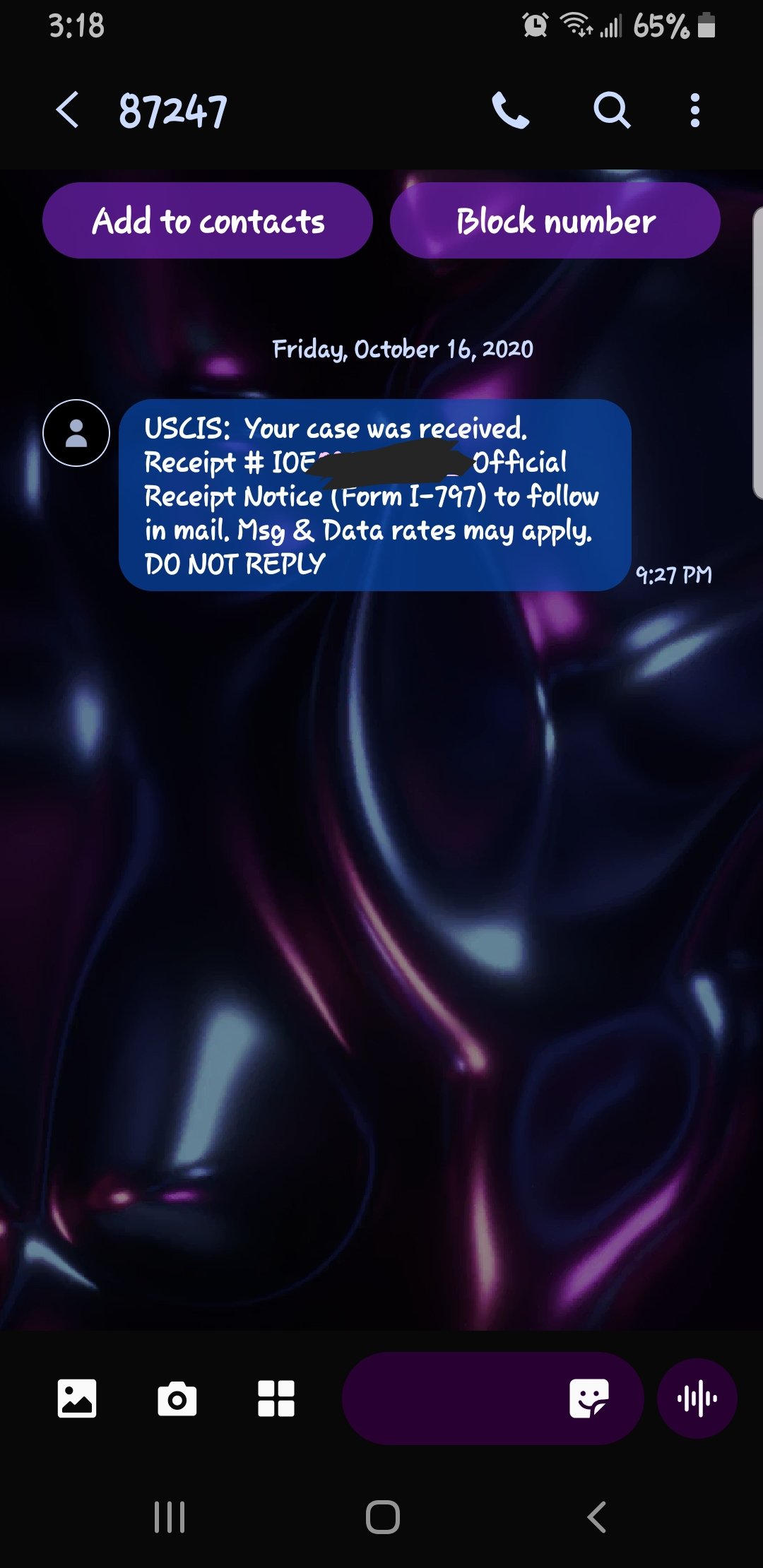Record a voice message
This screenshot has height=1568, width=763.
[x=697, y=1398]
